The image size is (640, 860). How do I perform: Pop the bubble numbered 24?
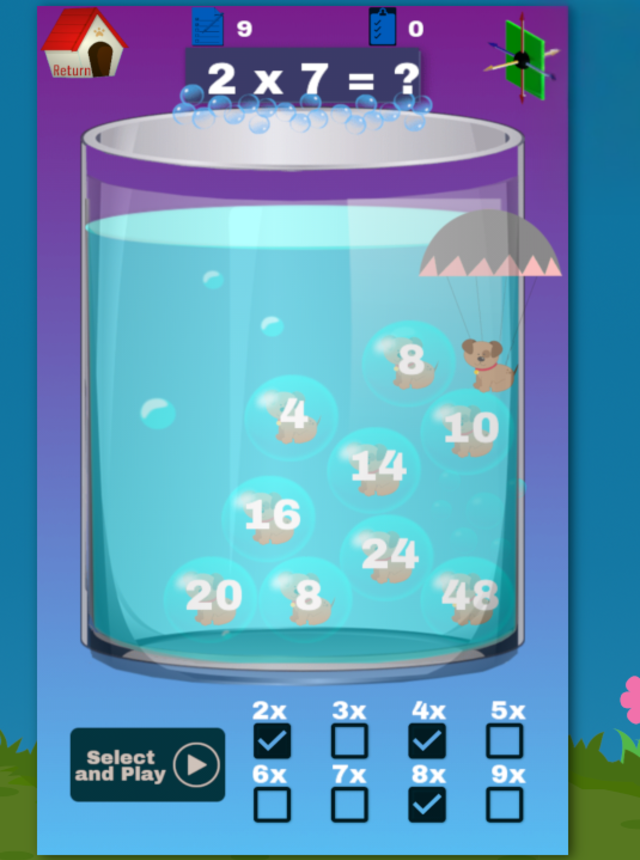pyautogui.click(x=388, y=555)
